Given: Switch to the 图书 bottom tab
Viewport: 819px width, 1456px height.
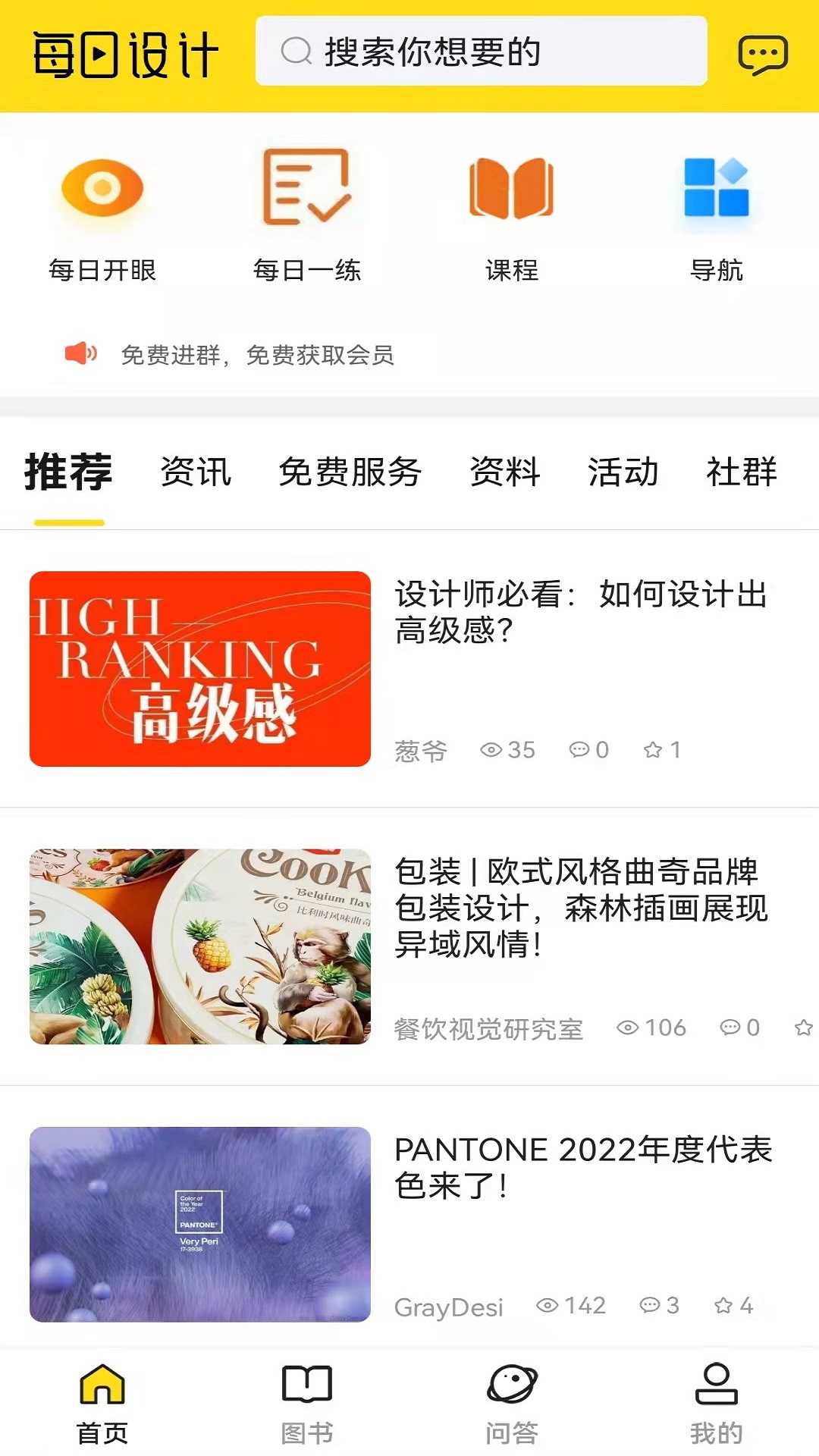Looking at the screenshot, I should point(307,1403).
